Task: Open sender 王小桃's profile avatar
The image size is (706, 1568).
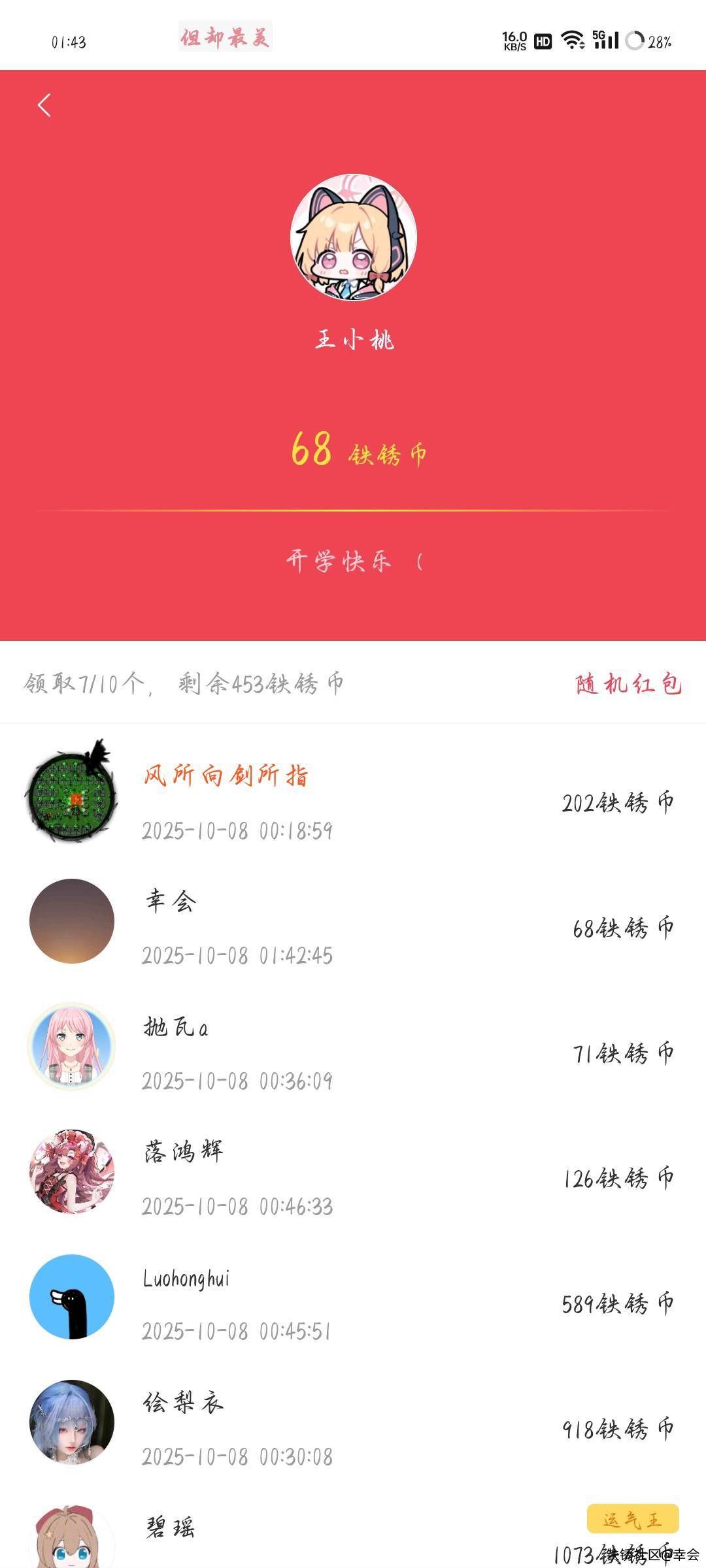Action: coord(353,237)
